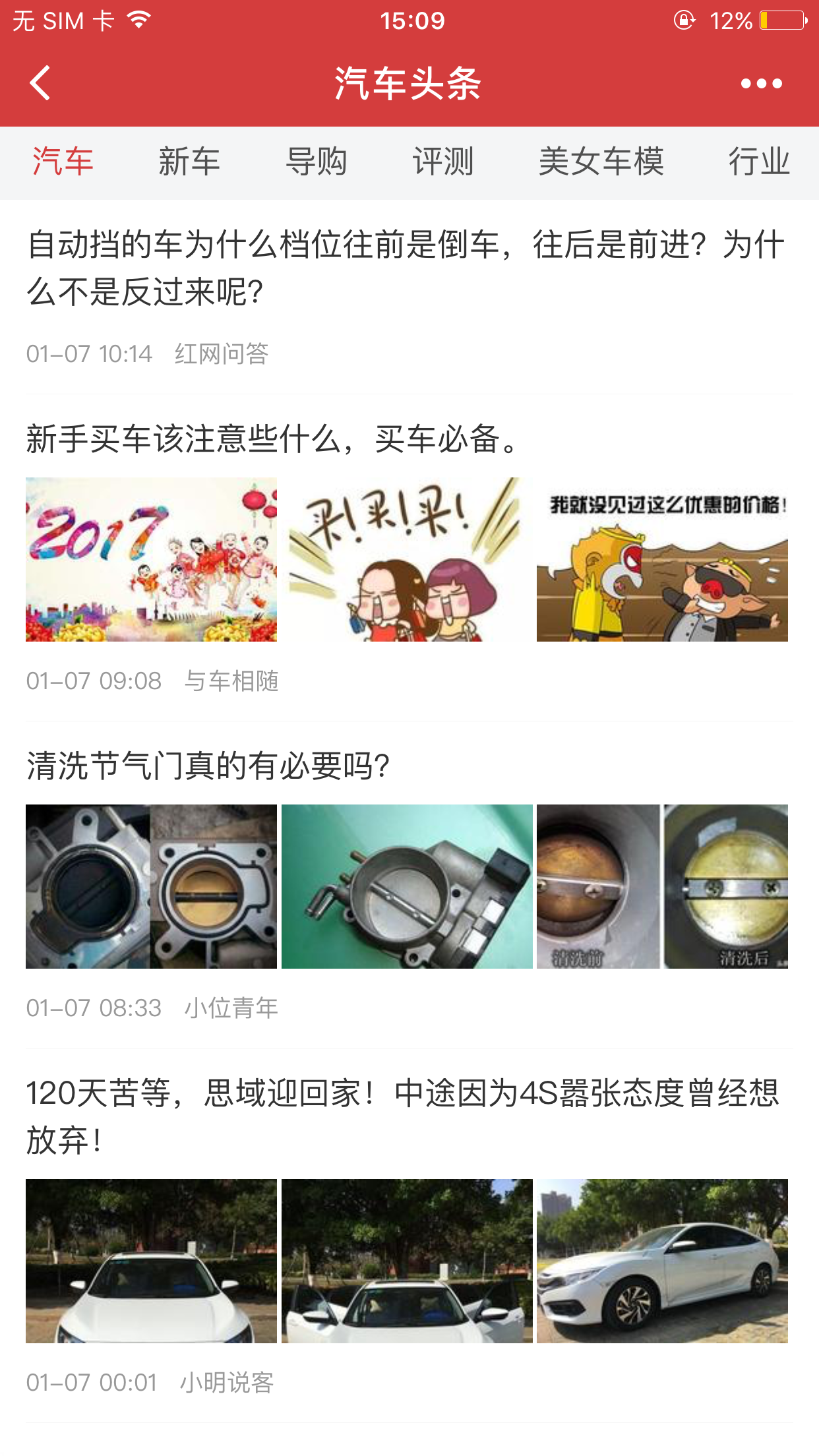Open the 行业 tab
This screenshot has height=1456, width=819.
[758, 162]
